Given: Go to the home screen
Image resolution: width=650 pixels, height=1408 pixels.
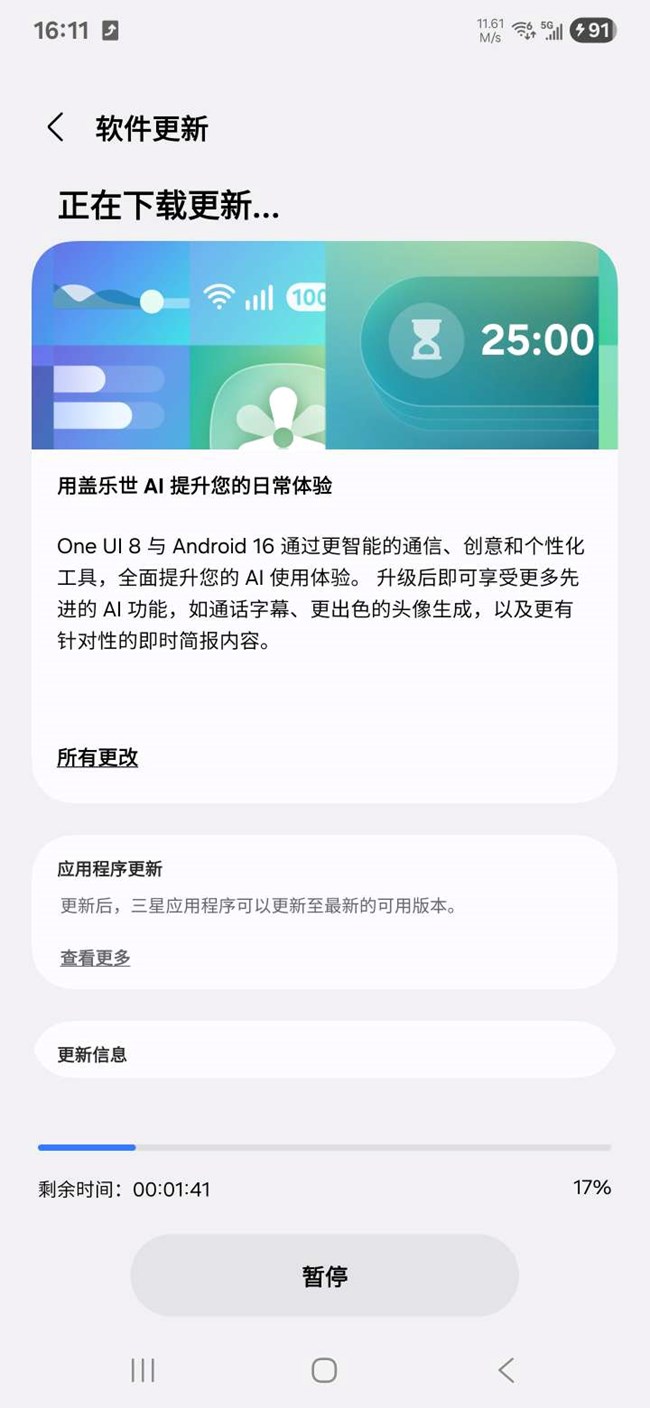Looking at the screenshot, I should point(324,1370).
